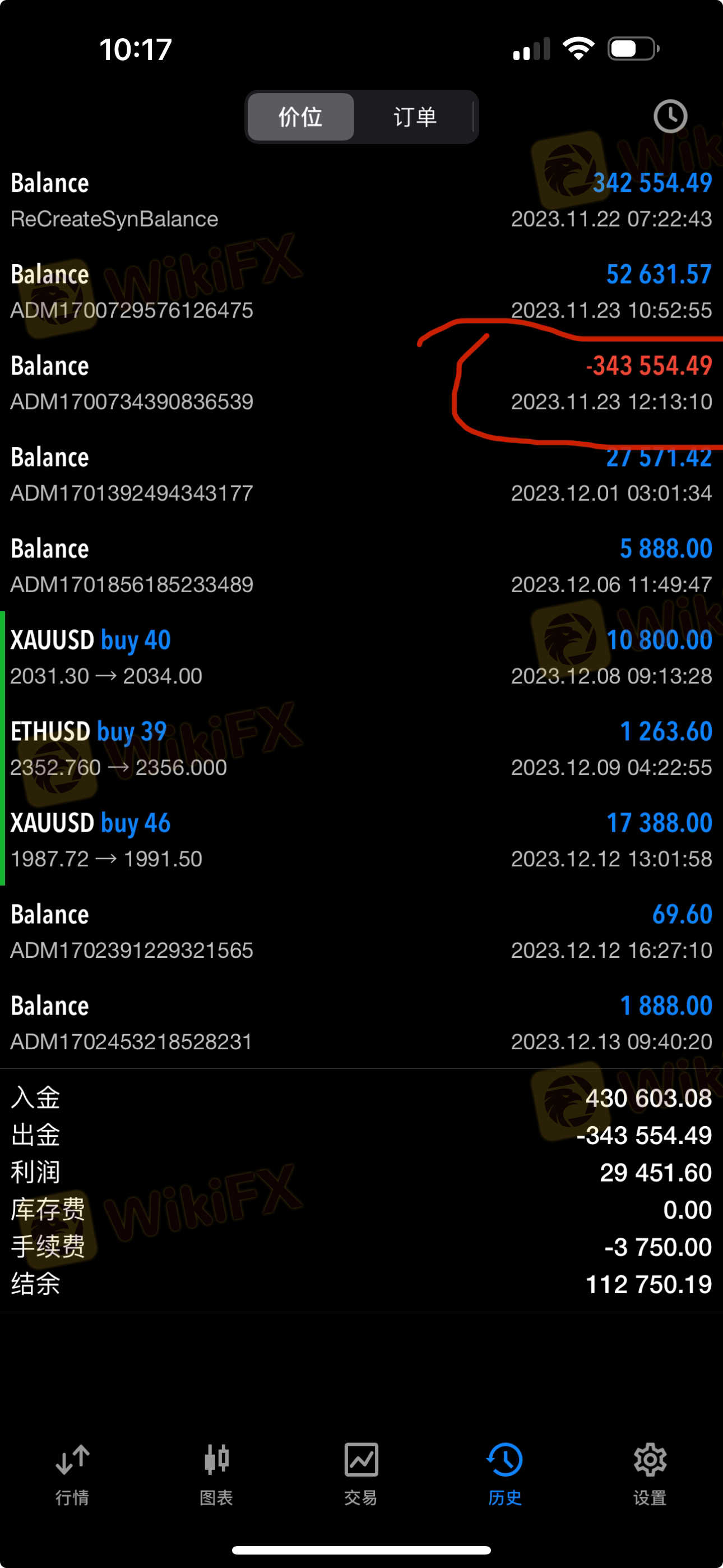The image size is (723, 1568).
Task: Tap the Balance entry of 5 888.00
Action: [361, 565]
